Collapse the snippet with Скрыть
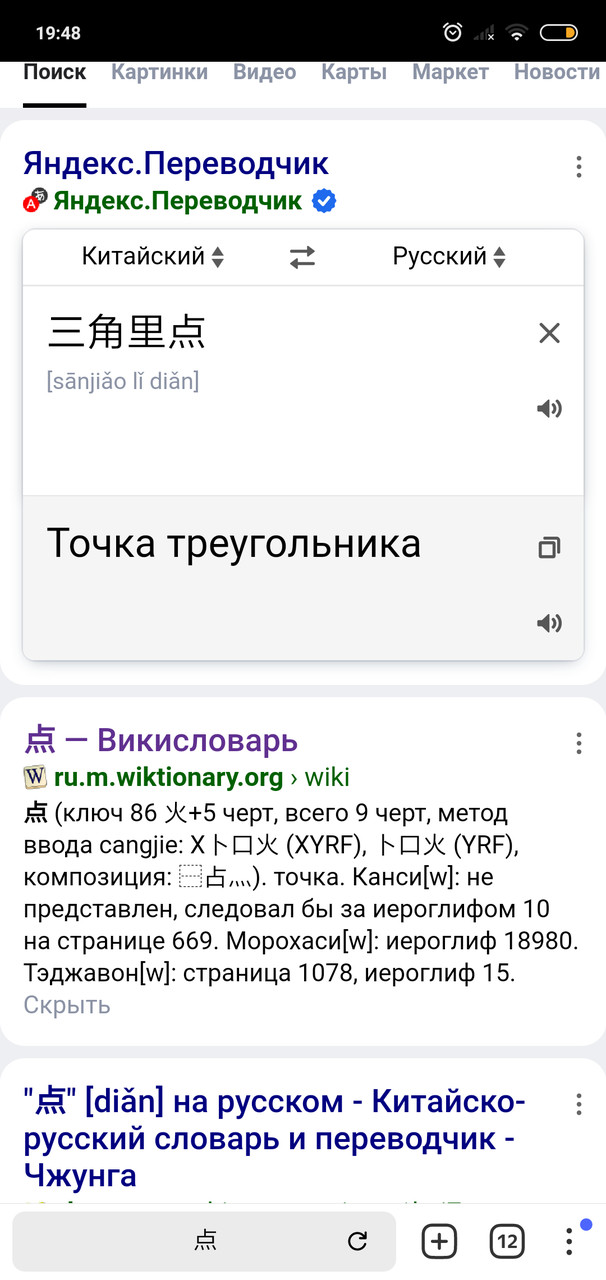 (x=67, y=1005)
